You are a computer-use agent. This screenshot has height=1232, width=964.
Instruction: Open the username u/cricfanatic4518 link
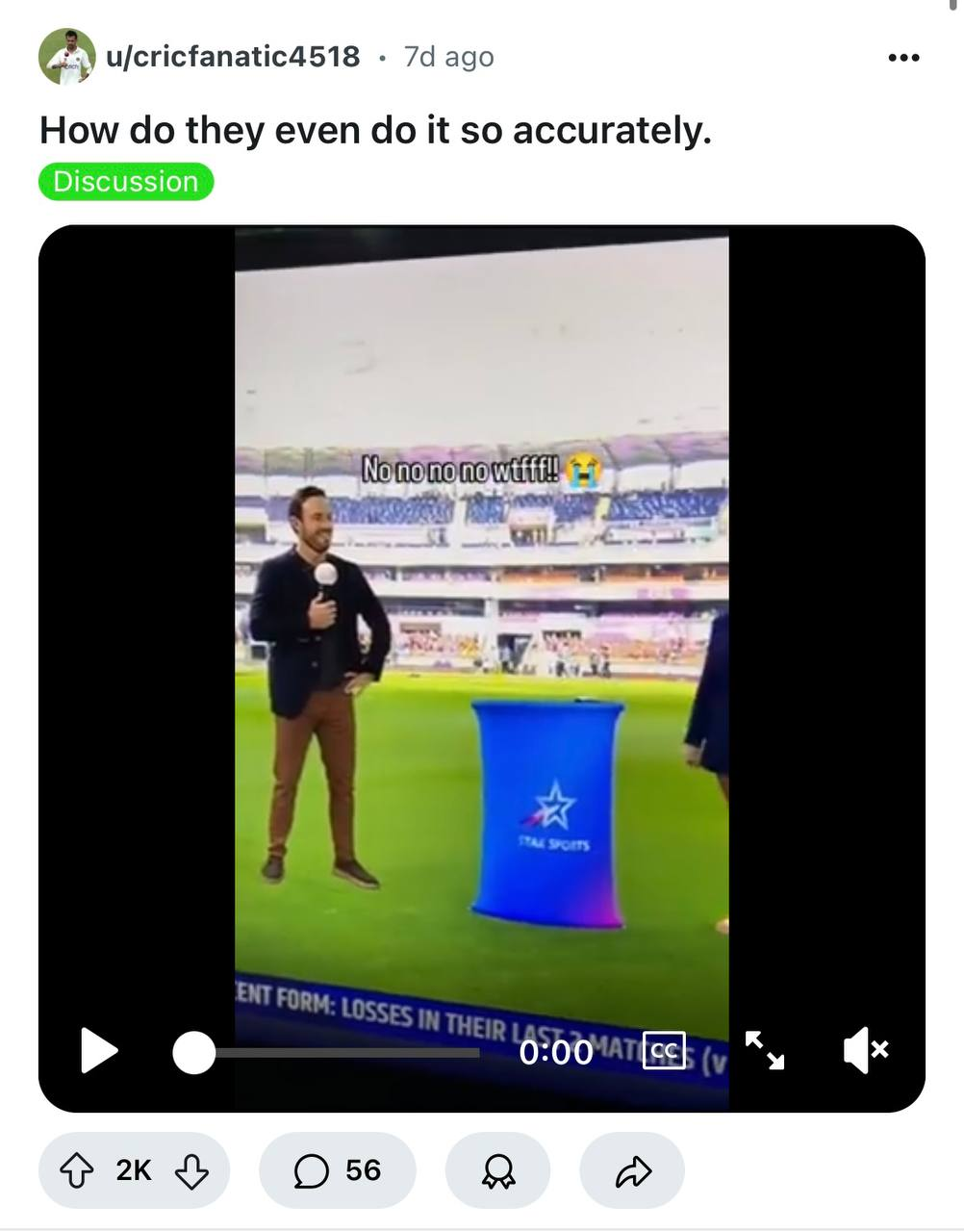tap(233, 57)
